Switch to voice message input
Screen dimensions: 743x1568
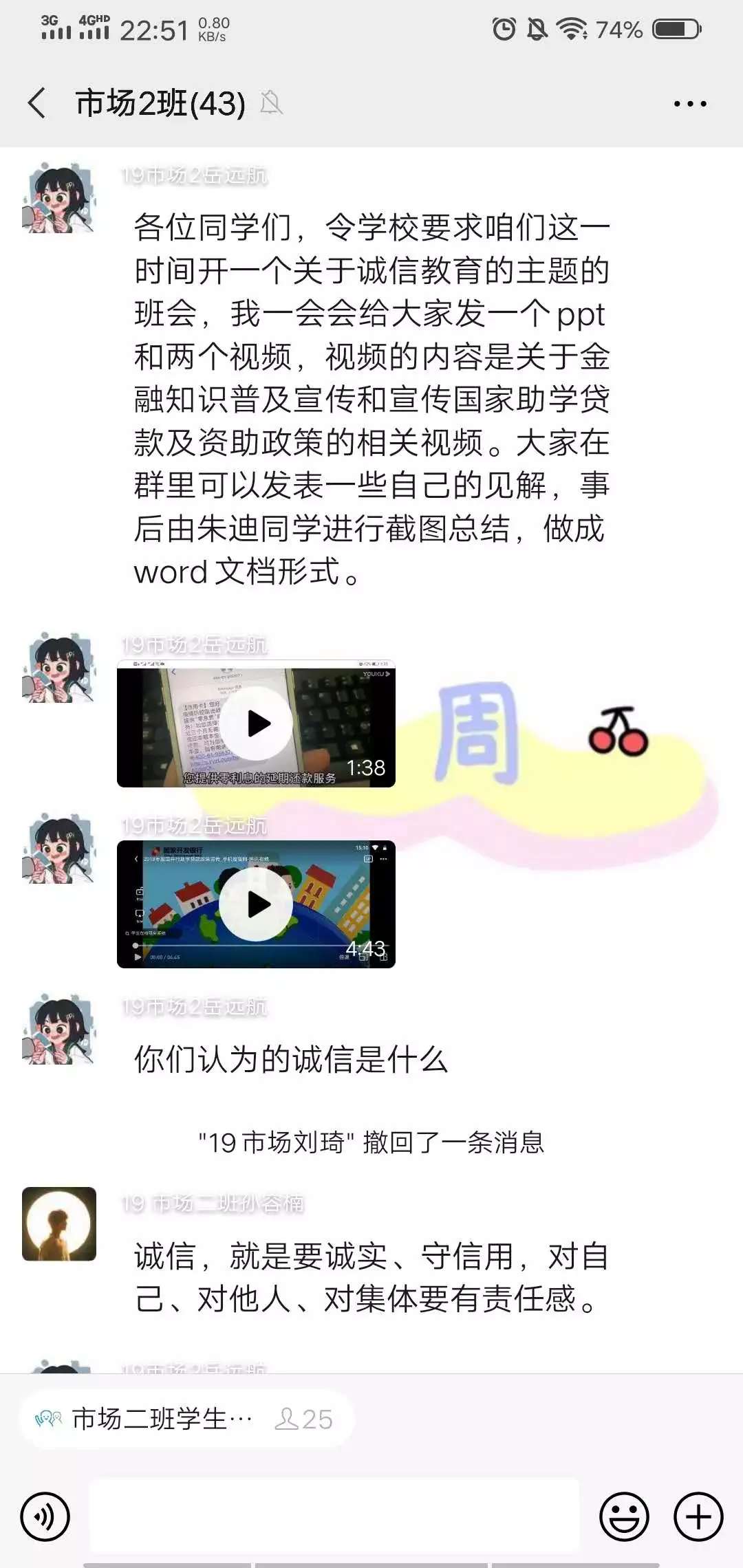tap(45, 1516)
